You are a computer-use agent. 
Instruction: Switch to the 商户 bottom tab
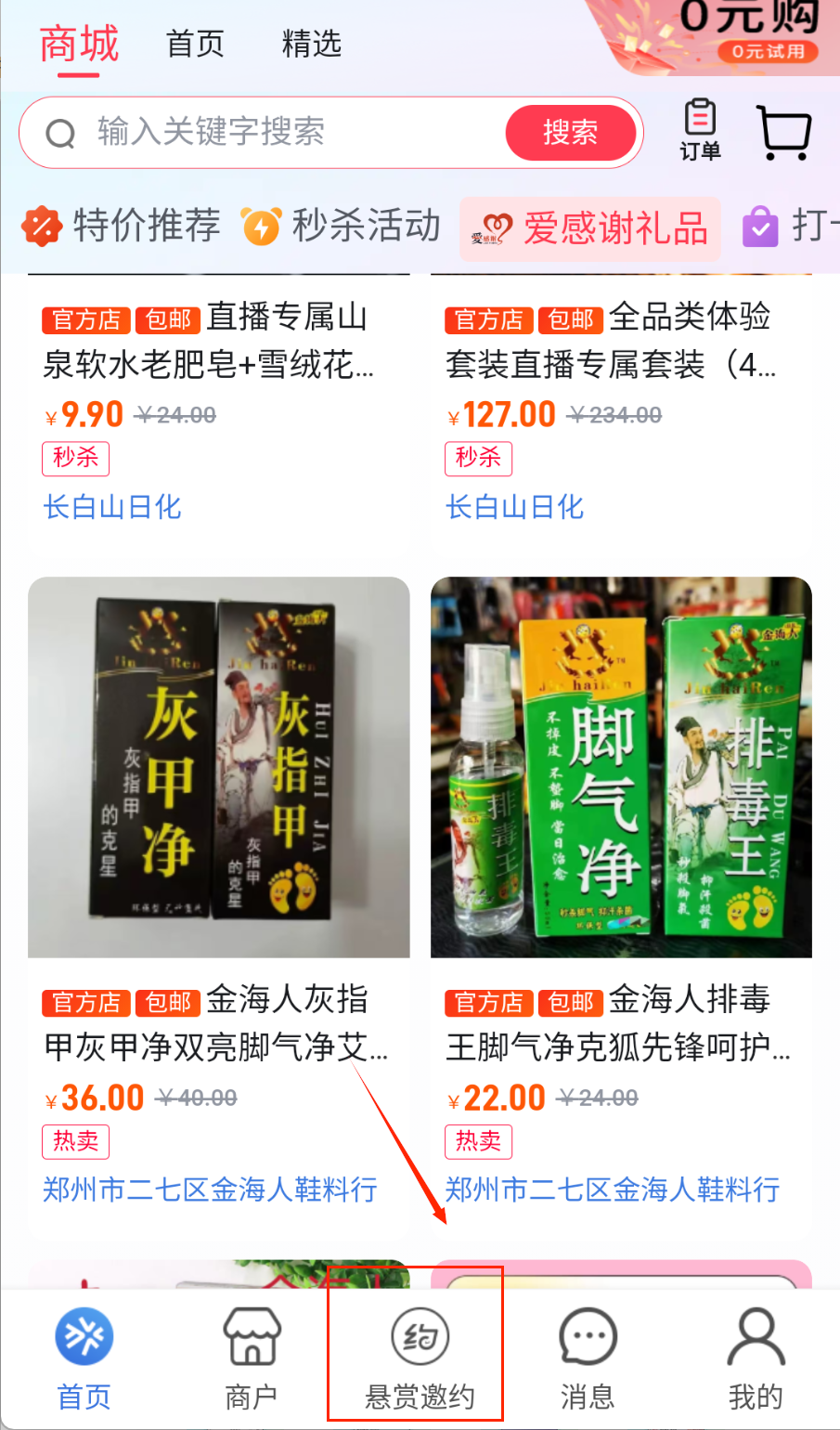pos(252,1358)
